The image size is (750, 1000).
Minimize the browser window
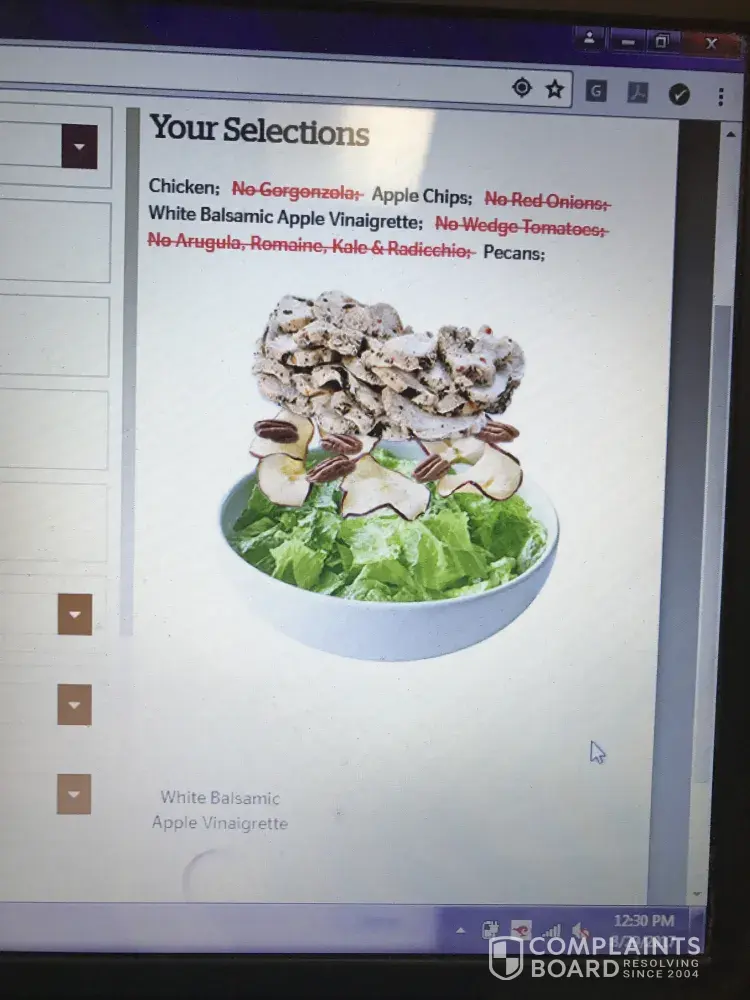[x=627, y=42]
